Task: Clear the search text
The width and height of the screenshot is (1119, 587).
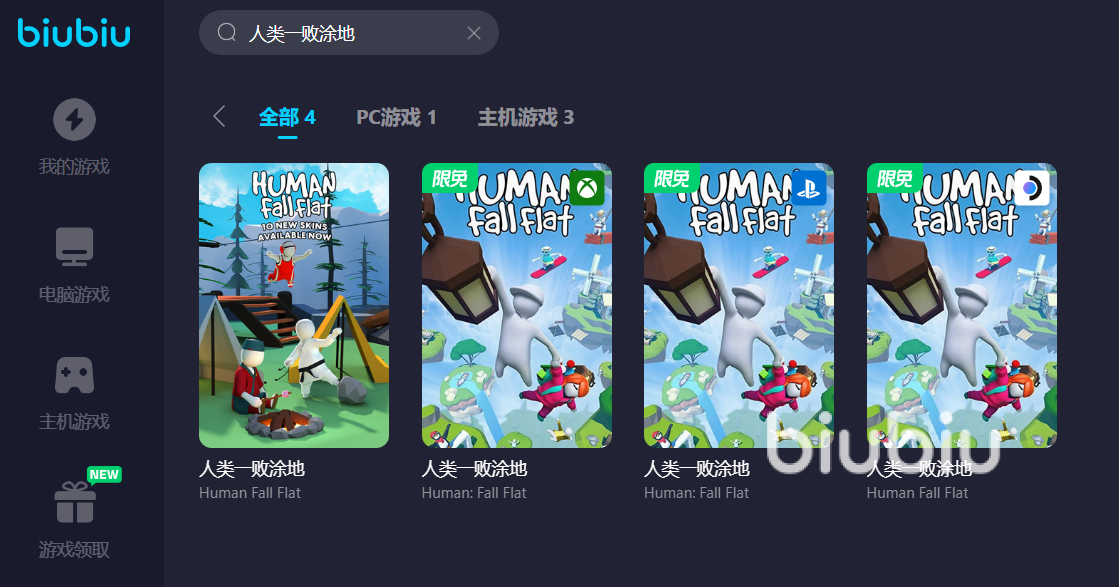Action: (x=474, y=33)
